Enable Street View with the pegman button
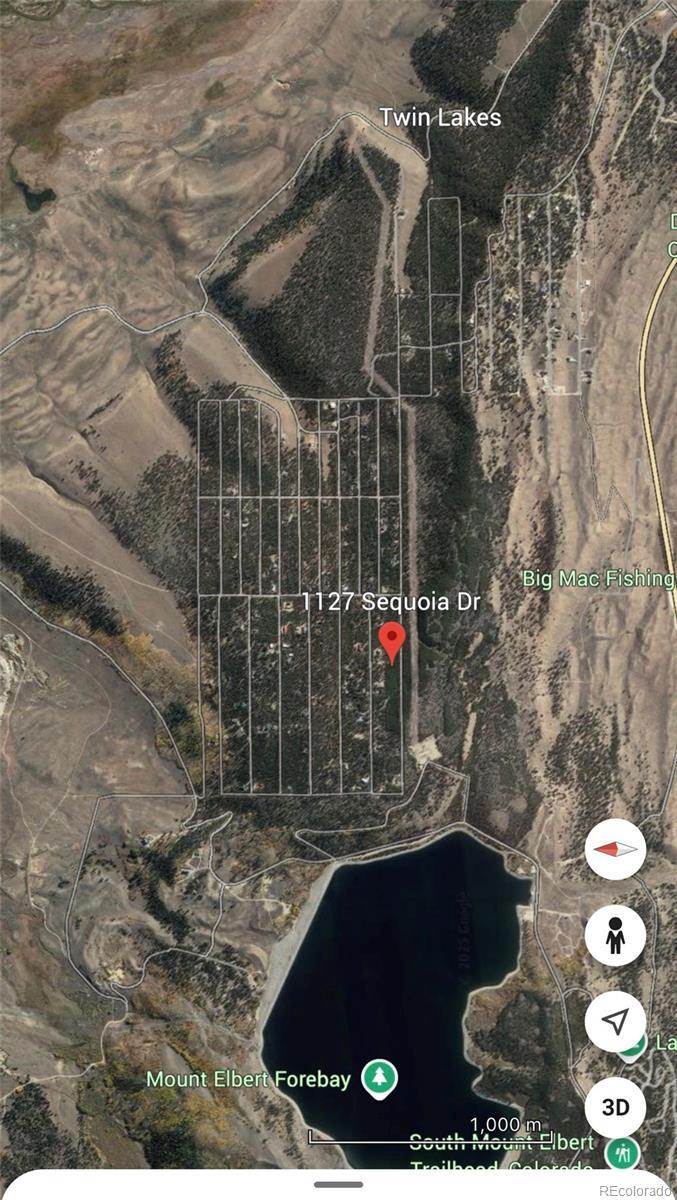Screen dimensions: 677x1200 click(x=615, y=936)
